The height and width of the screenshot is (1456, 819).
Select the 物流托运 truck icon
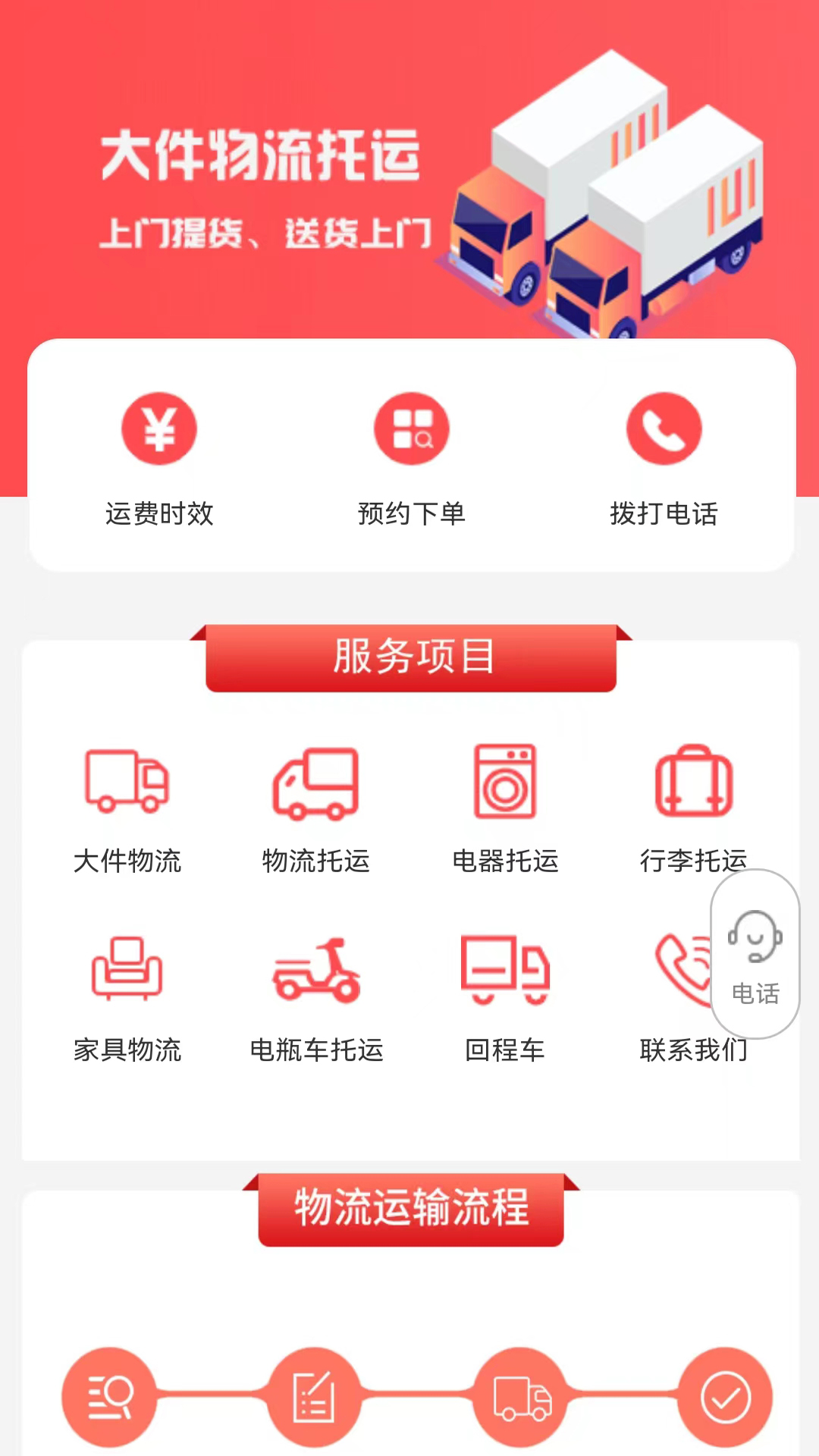click(x=315, y=783)
